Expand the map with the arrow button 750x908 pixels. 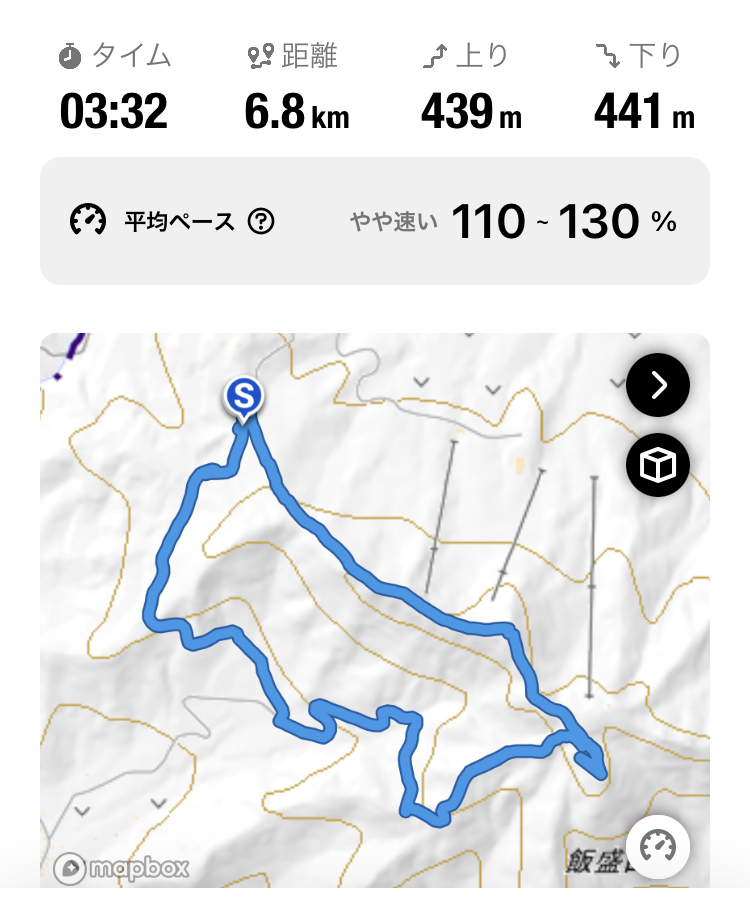tap(658, 386)
